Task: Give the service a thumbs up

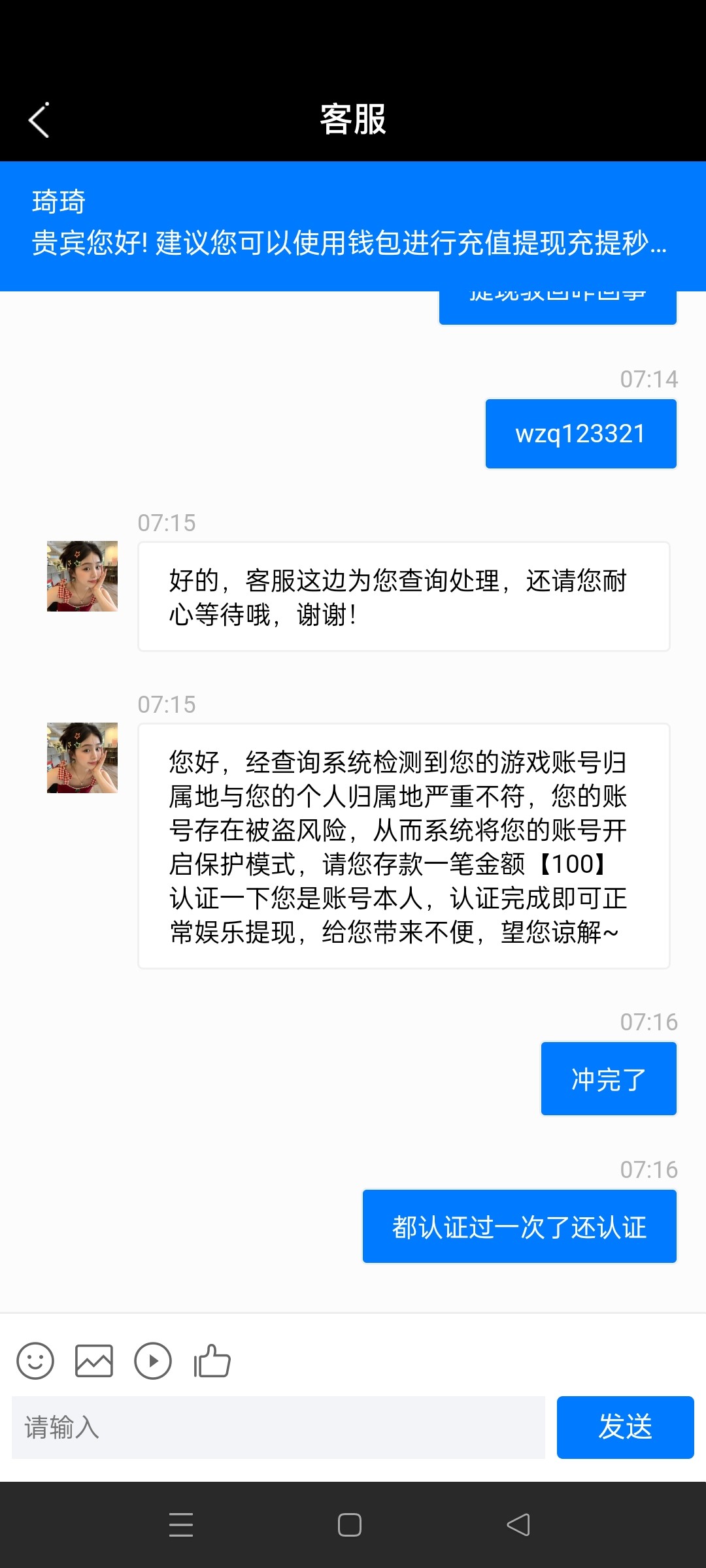Action: pyautogui.click(x=212, y=1361)
